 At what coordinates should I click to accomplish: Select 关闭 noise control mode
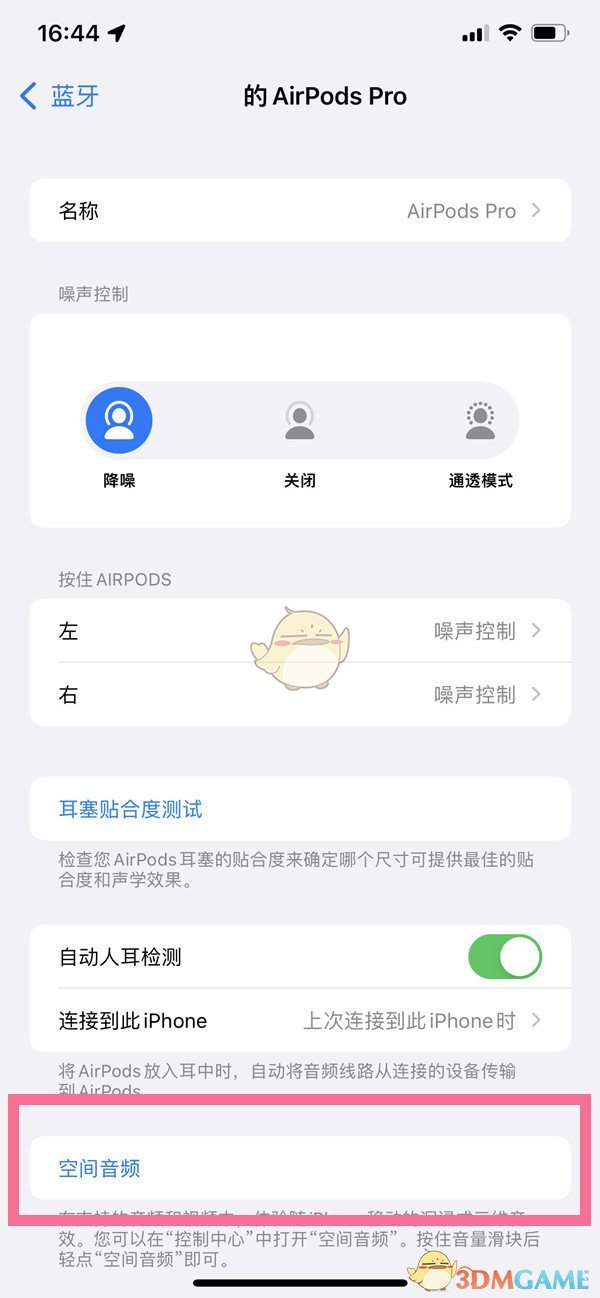299,421
